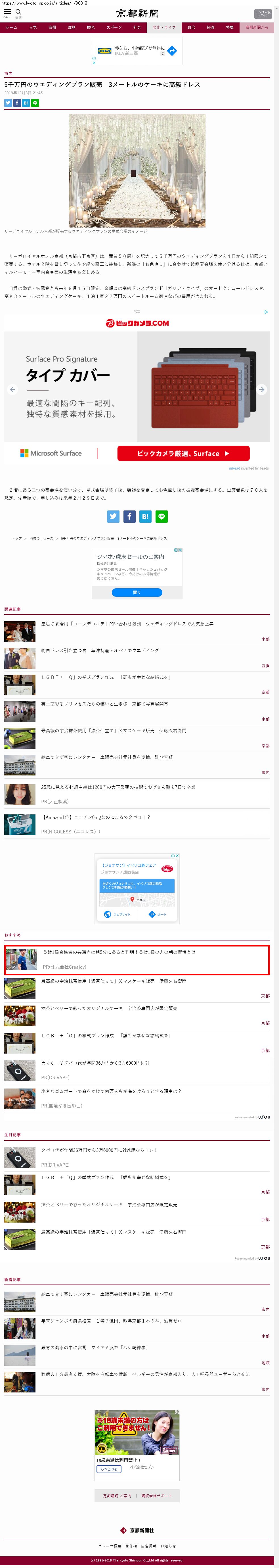
Task: Switch to the ホーム tab
Action: 12,27
